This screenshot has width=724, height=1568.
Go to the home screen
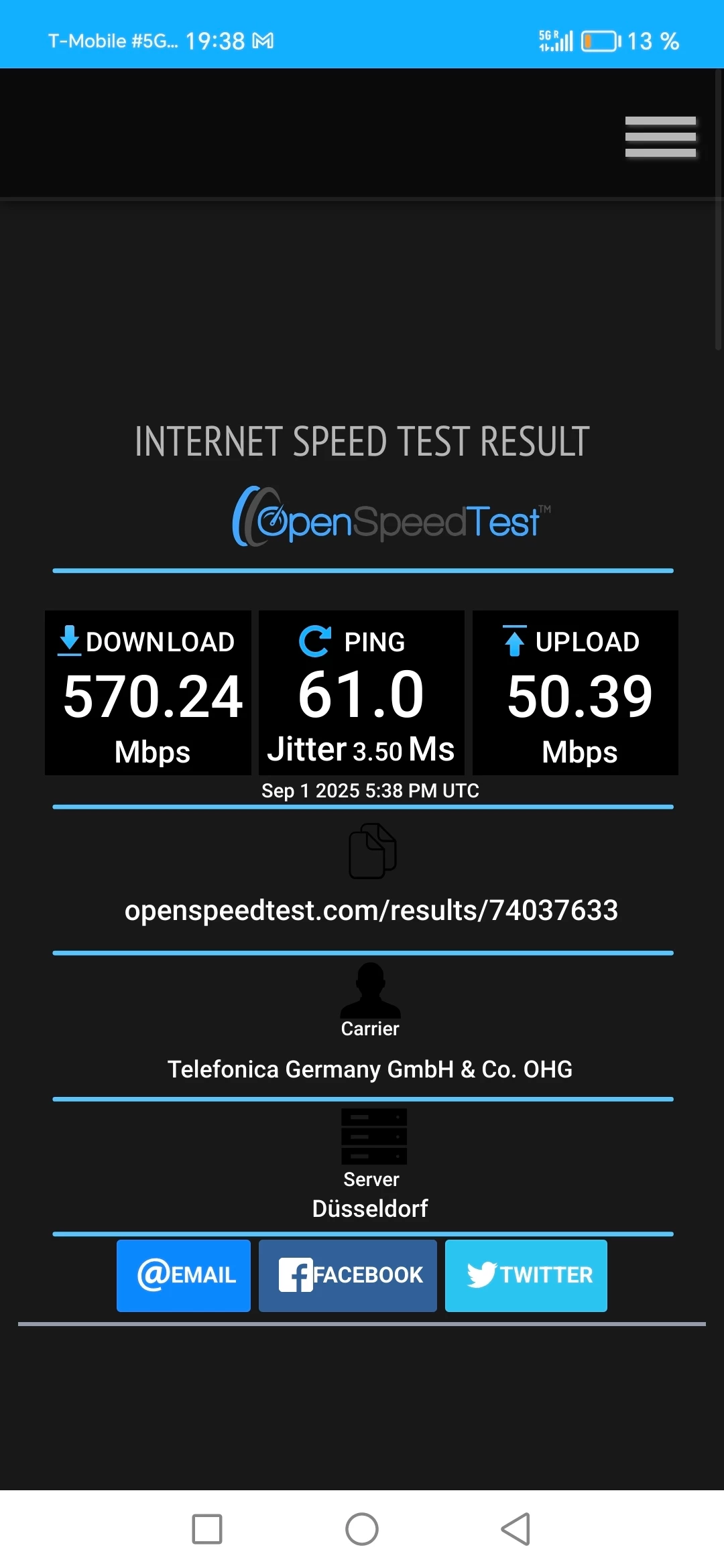click(362, 1529)
